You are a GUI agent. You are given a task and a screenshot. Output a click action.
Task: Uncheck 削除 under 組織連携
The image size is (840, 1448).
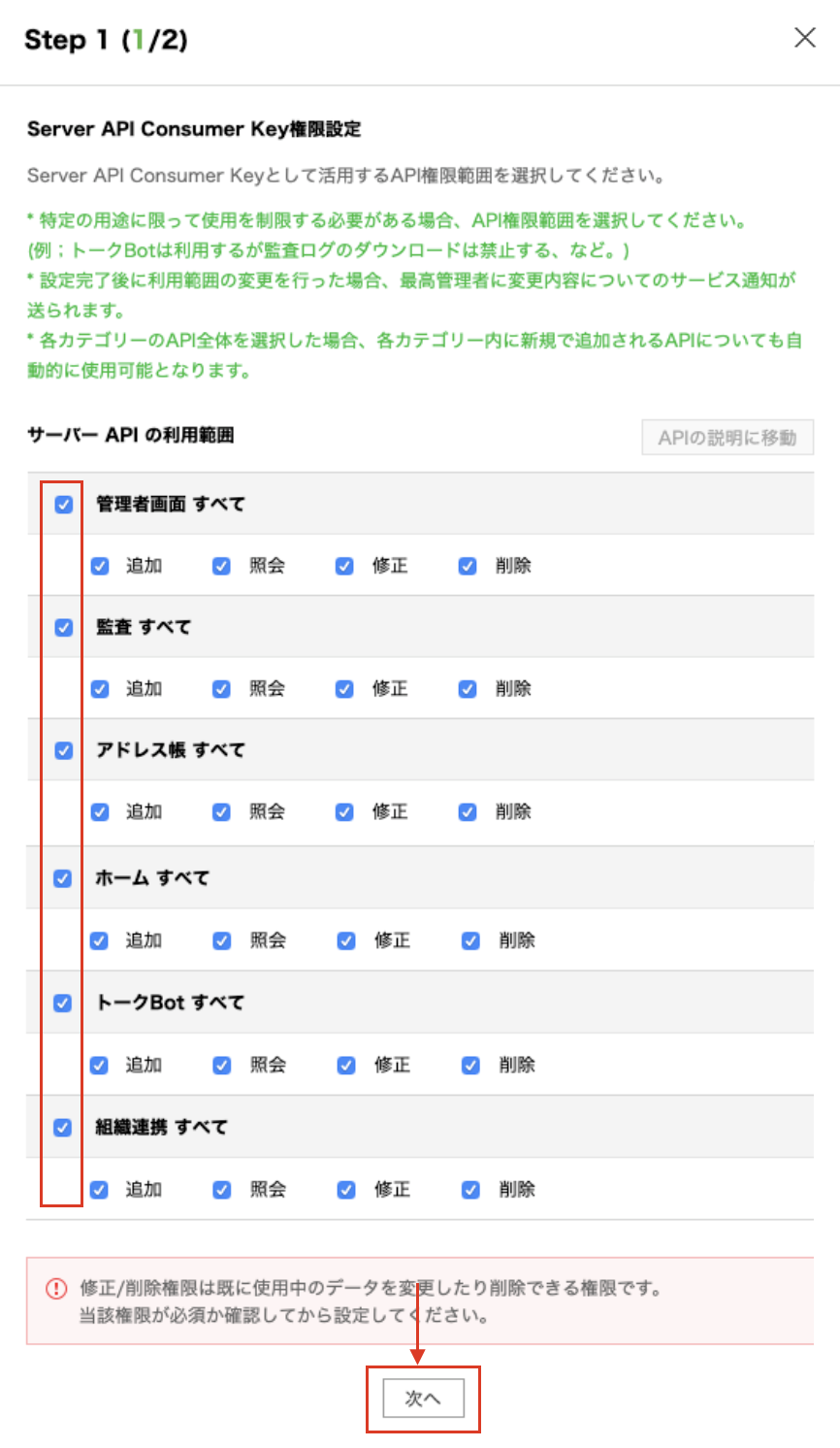click(x=470, y=1190)
